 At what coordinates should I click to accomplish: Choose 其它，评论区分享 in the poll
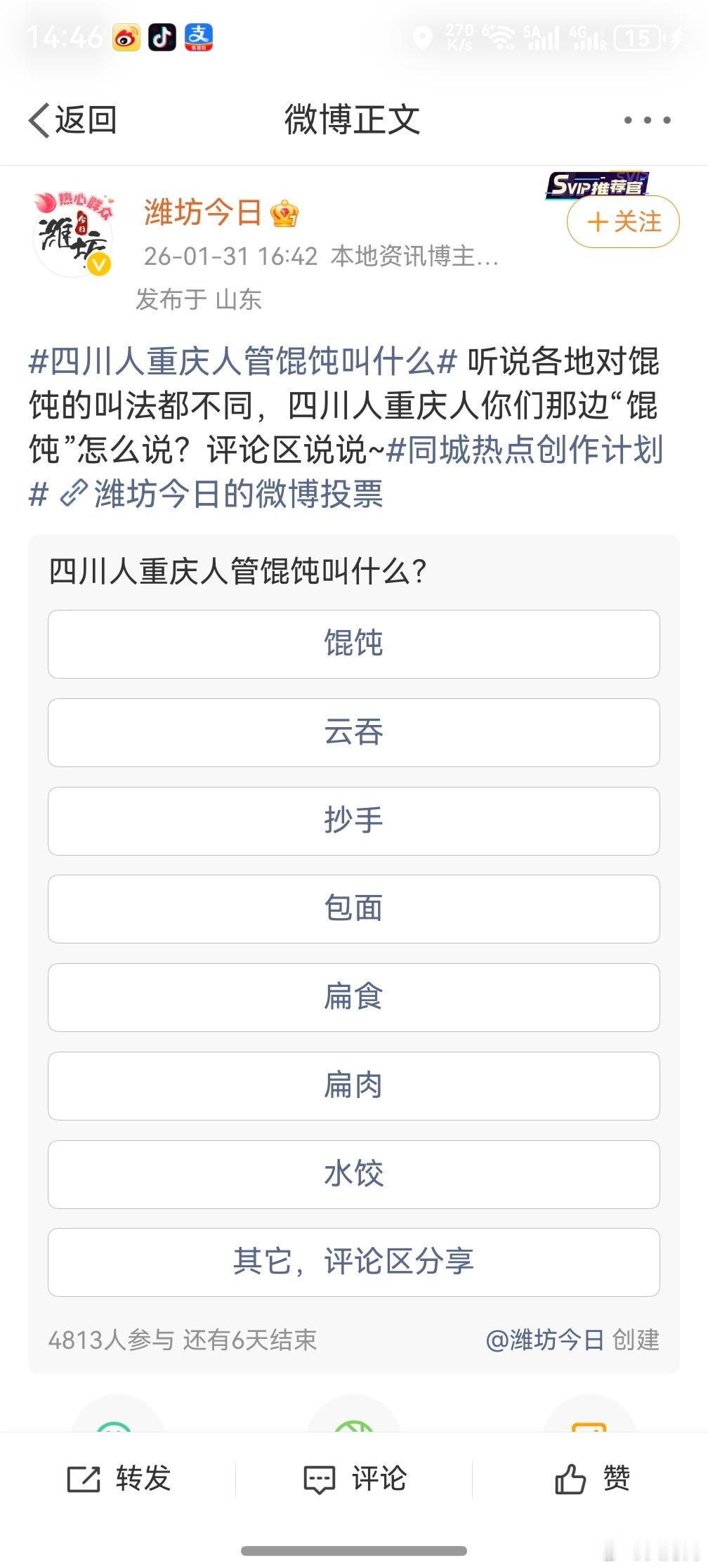point(354,1262)
